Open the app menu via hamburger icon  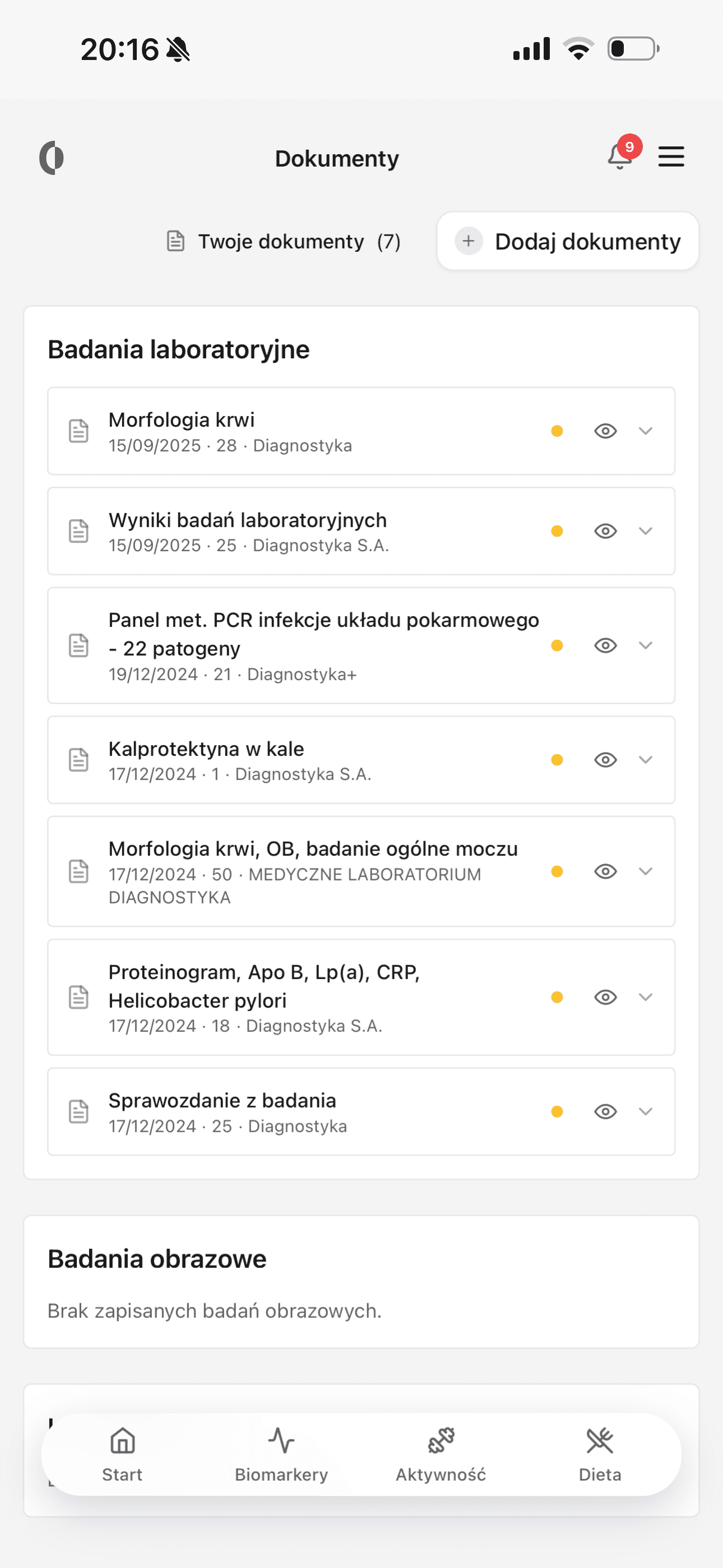click(x=671, y=156)
